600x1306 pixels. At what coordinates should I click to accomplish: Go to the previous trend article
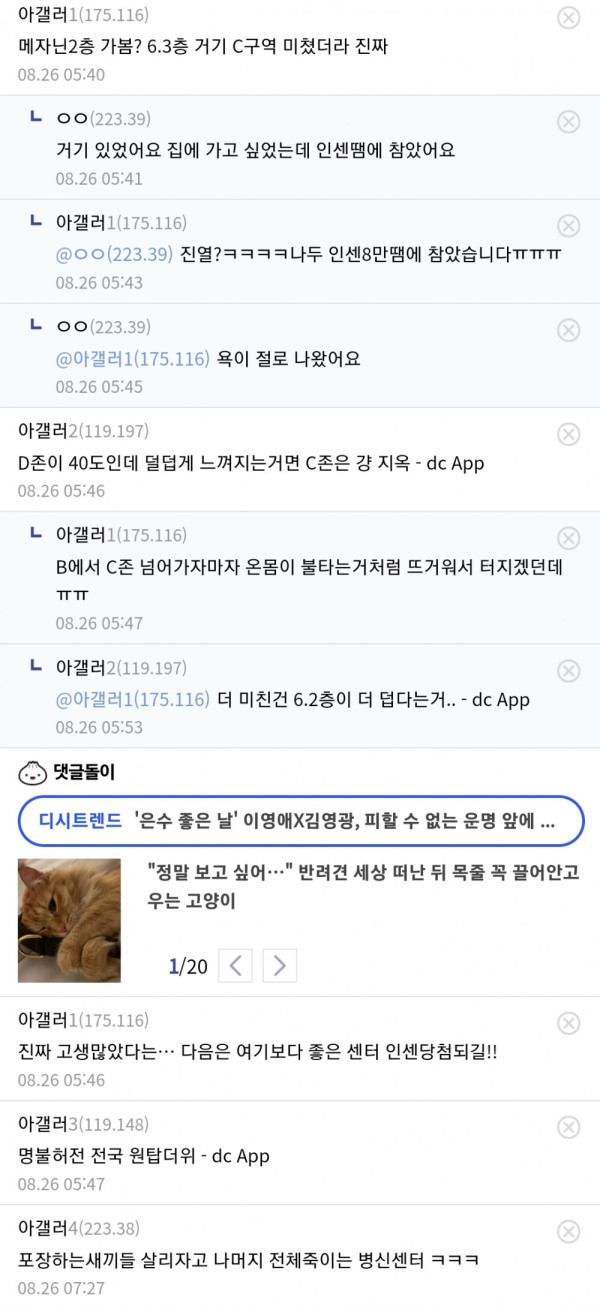pos(235,965)
